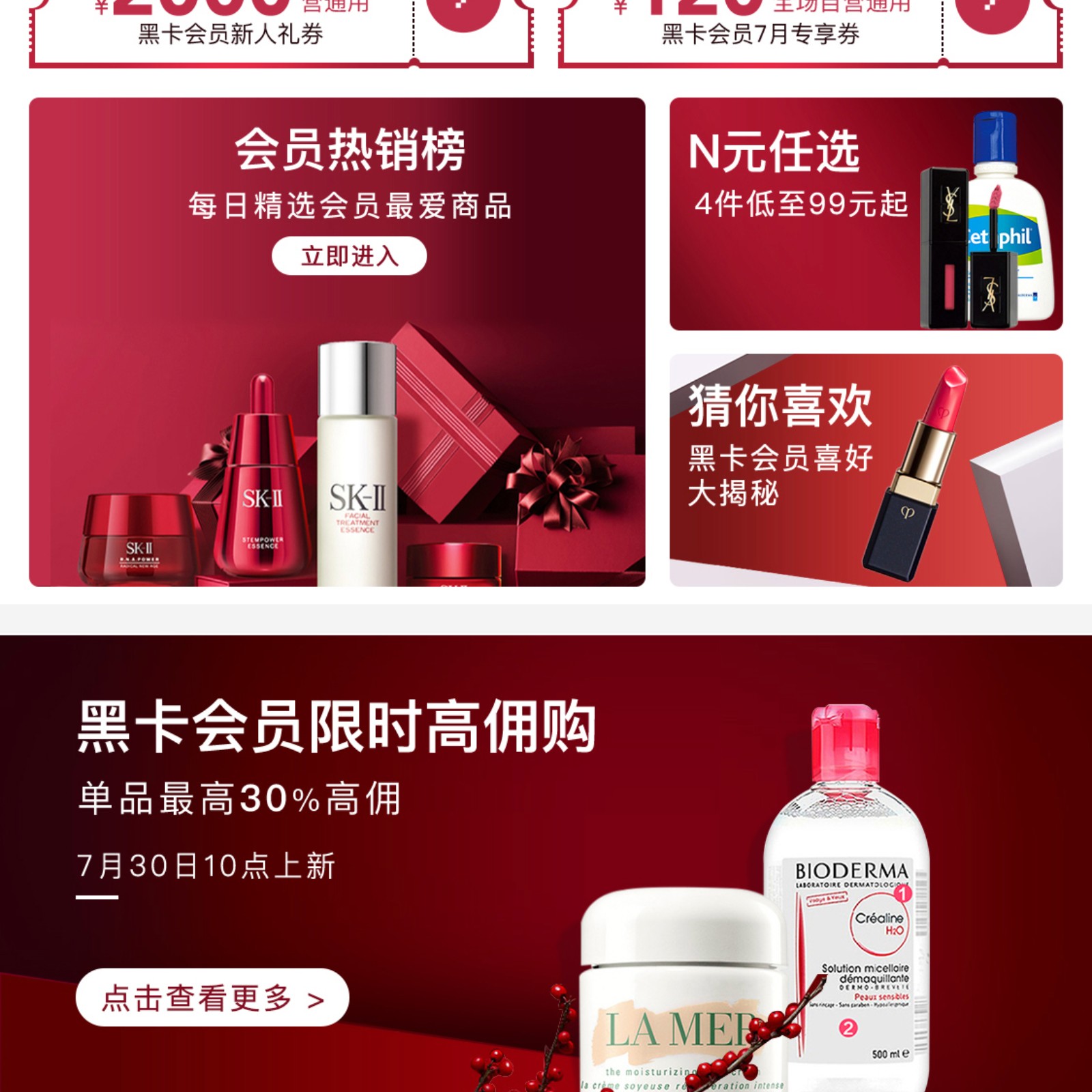1092x1092 pixels.
Task: Open the N元任选 banner
Action: click(865, 214)
